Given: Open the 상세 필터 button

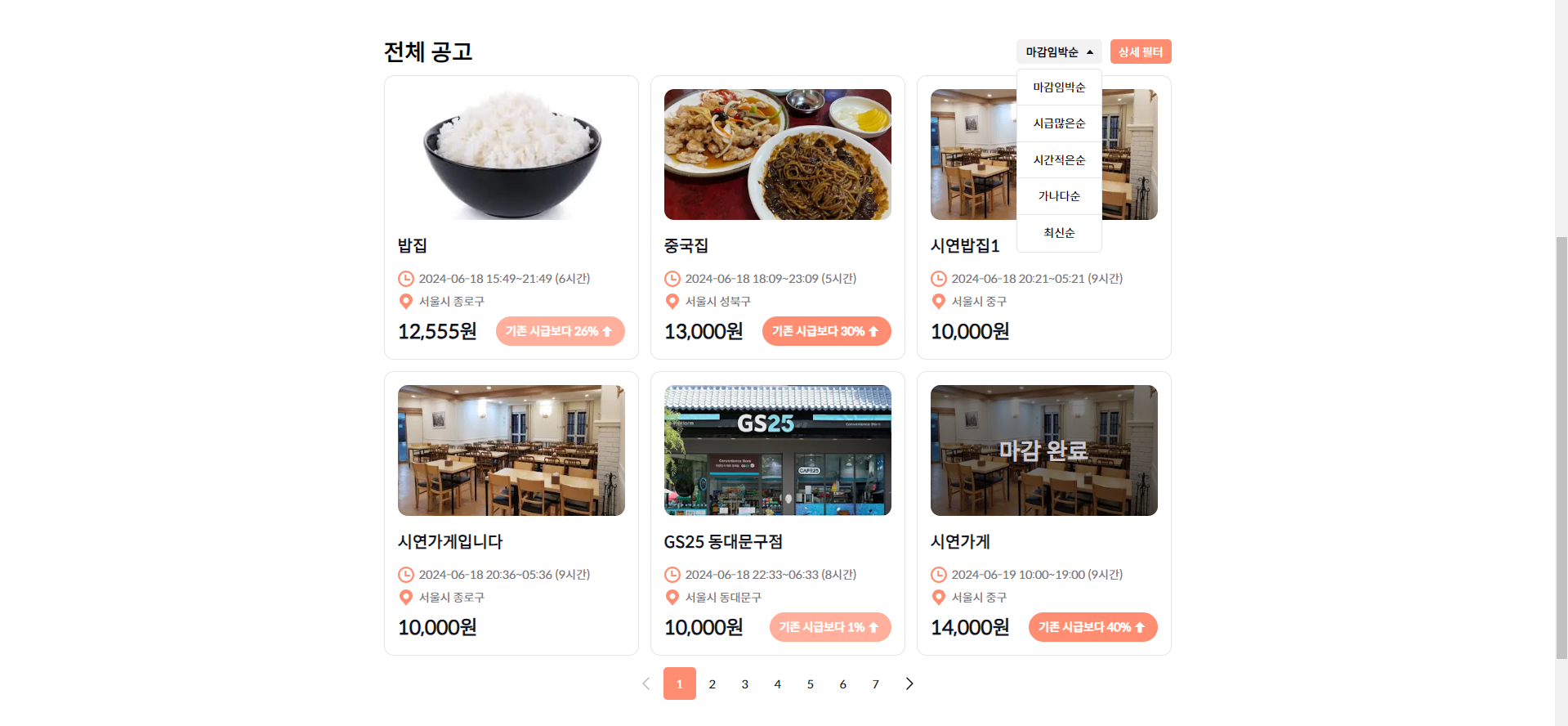Looking at the screenshot, I should 1140,52.
